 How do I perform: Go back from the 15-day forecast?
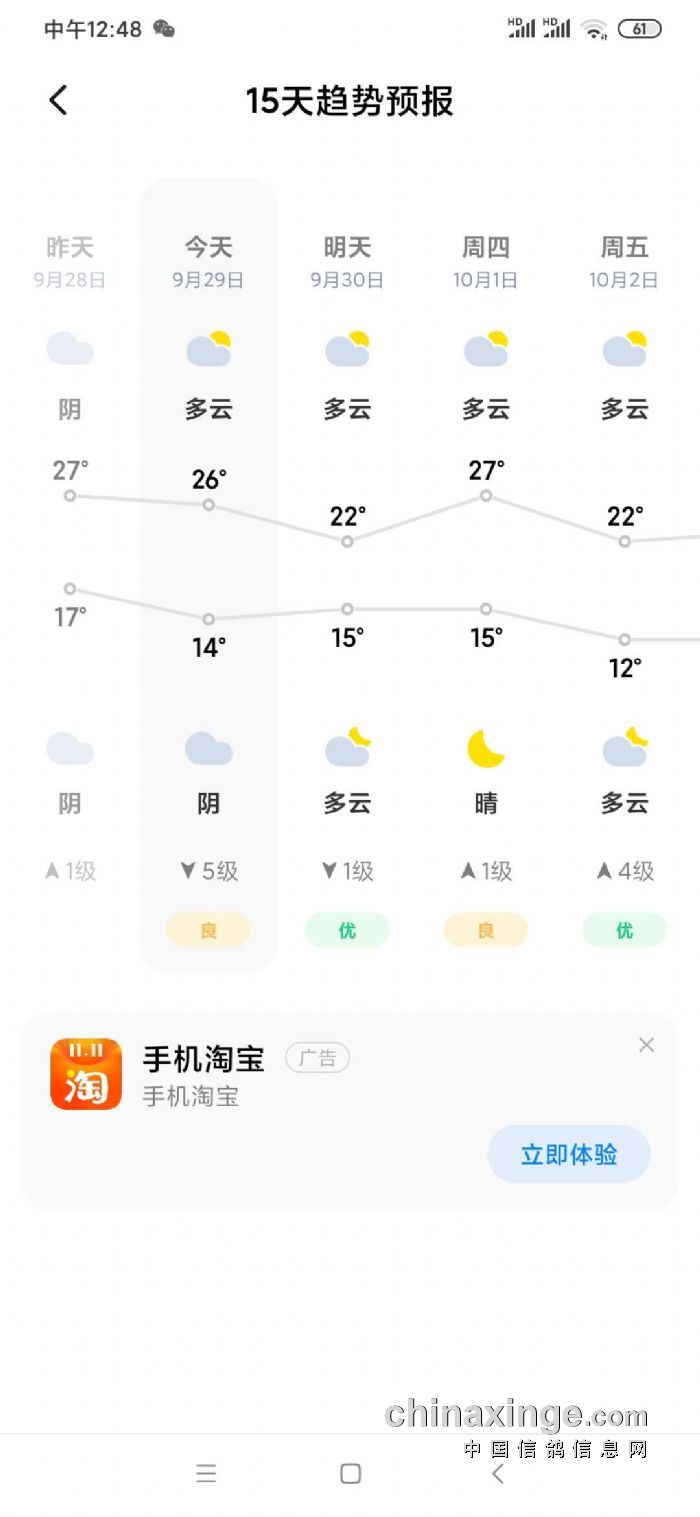tap(58, 100)
